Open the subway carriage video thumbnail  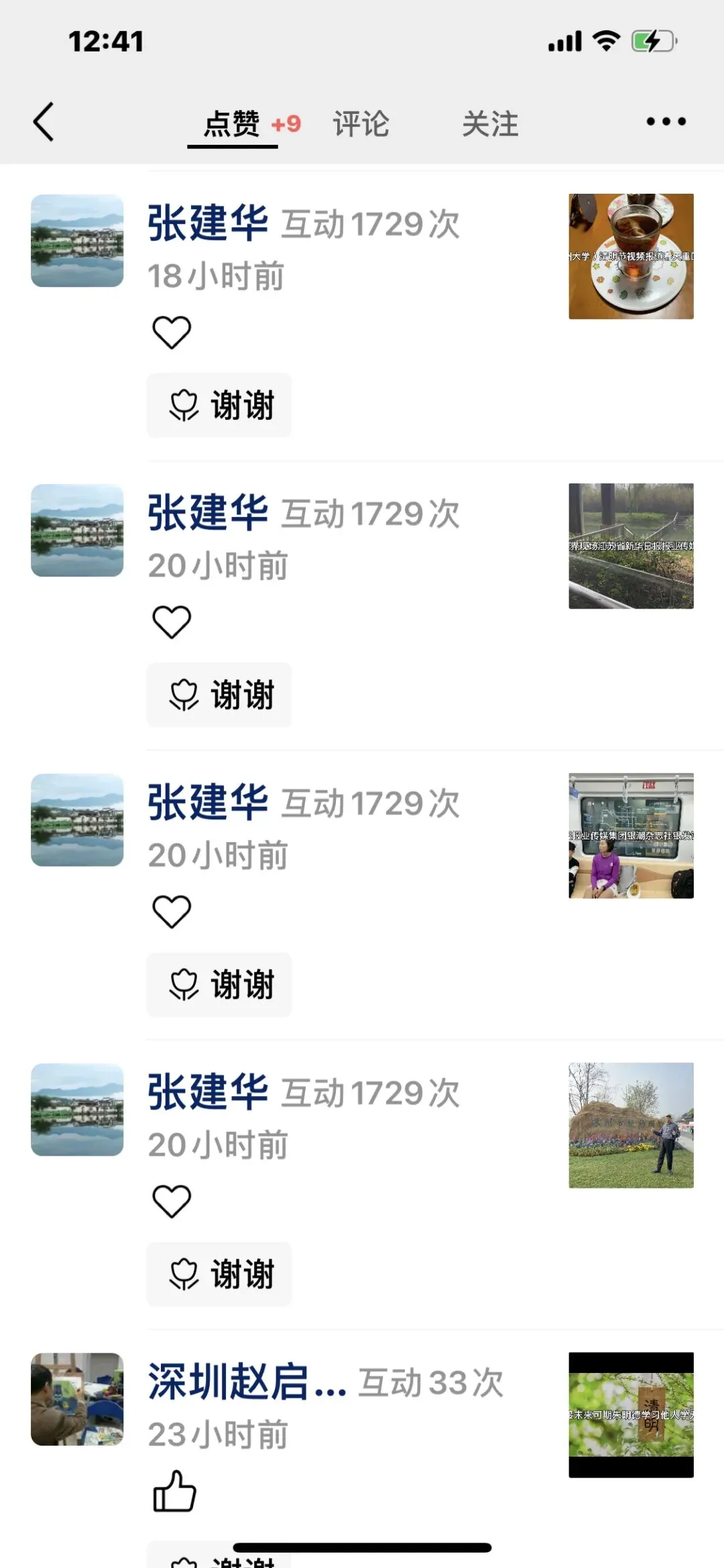[x=631, y=835]
